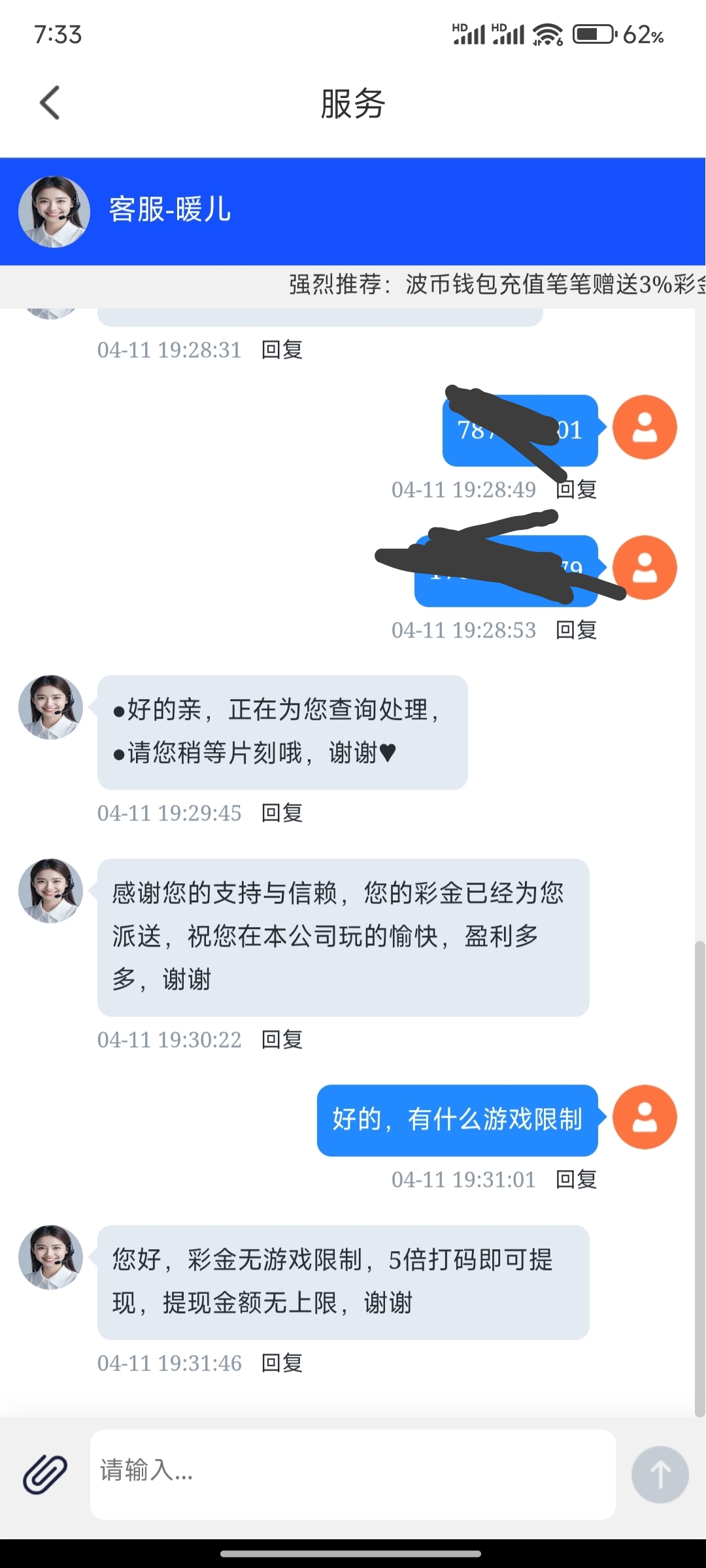706x1568 pixels.
Task: Open the attachment paperclip icon
Action: click(x=45, y=1475)
